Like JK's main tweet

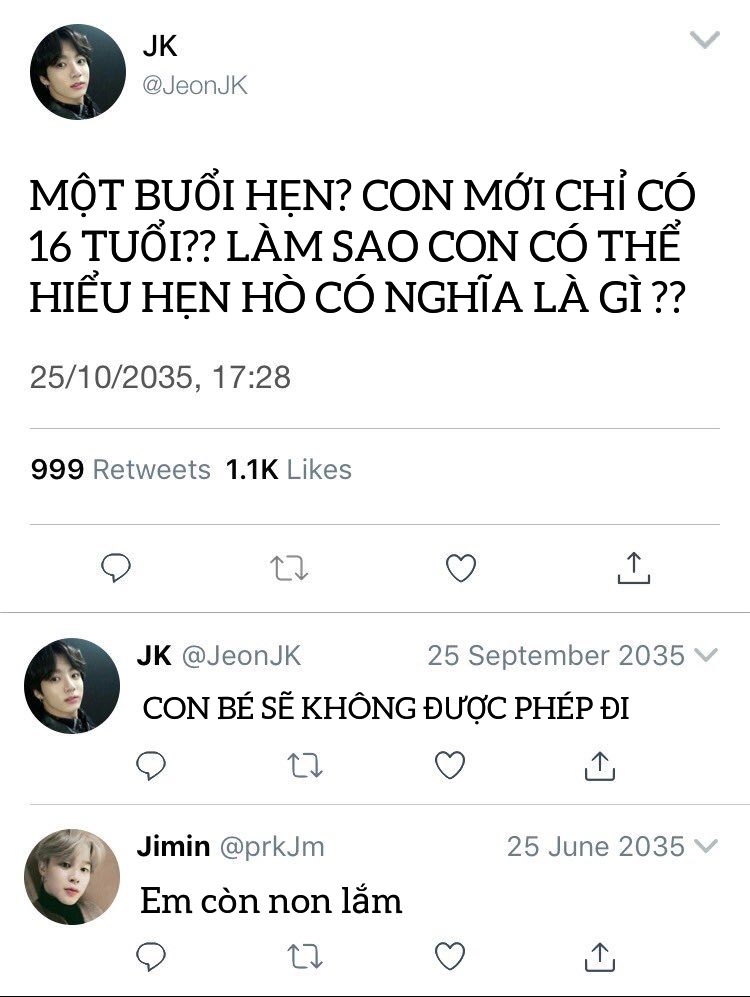[x=461, y=568]
